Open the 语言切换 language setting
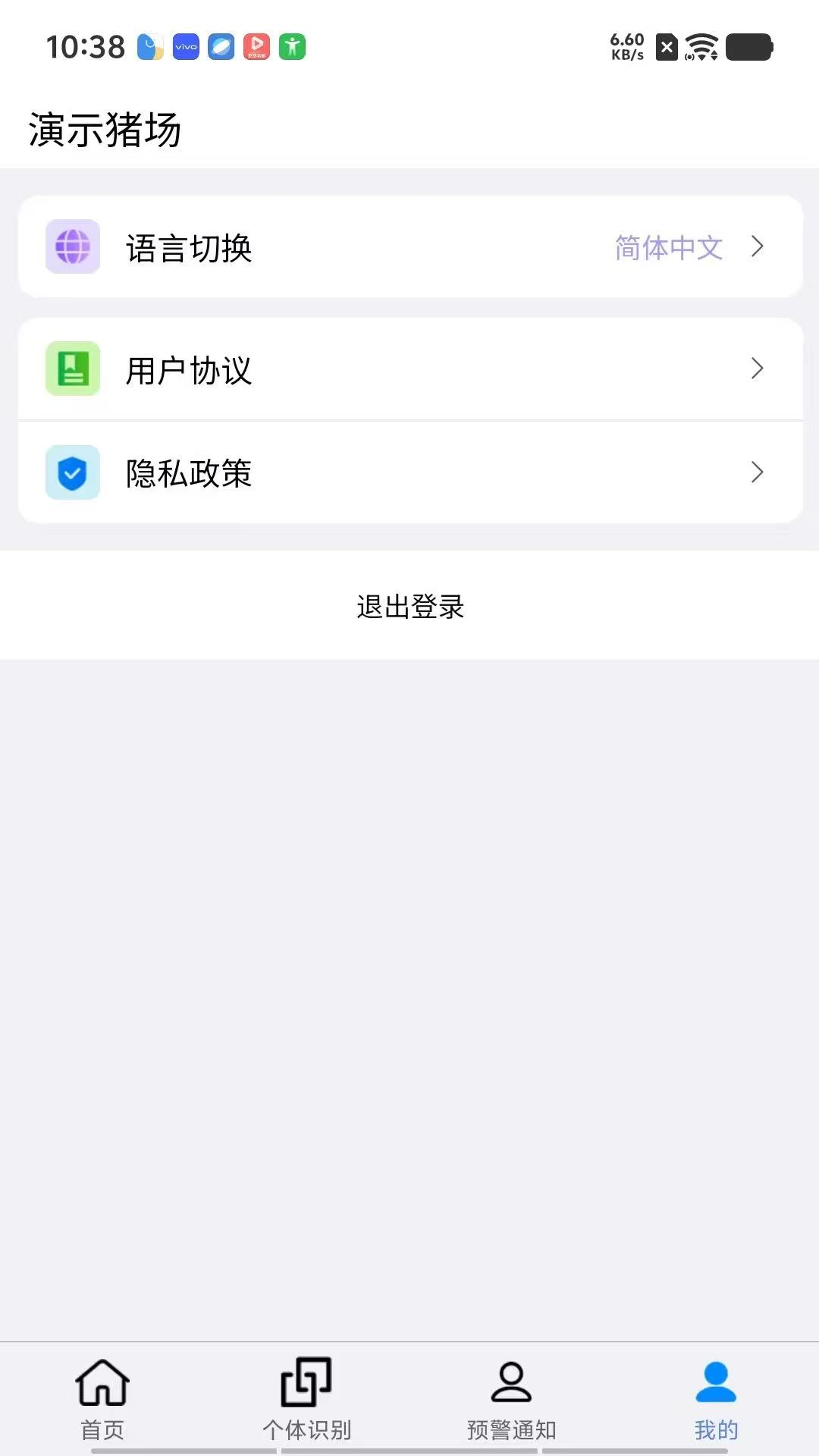This screenshot has height=1456, width=819. (x=409, y=247)
